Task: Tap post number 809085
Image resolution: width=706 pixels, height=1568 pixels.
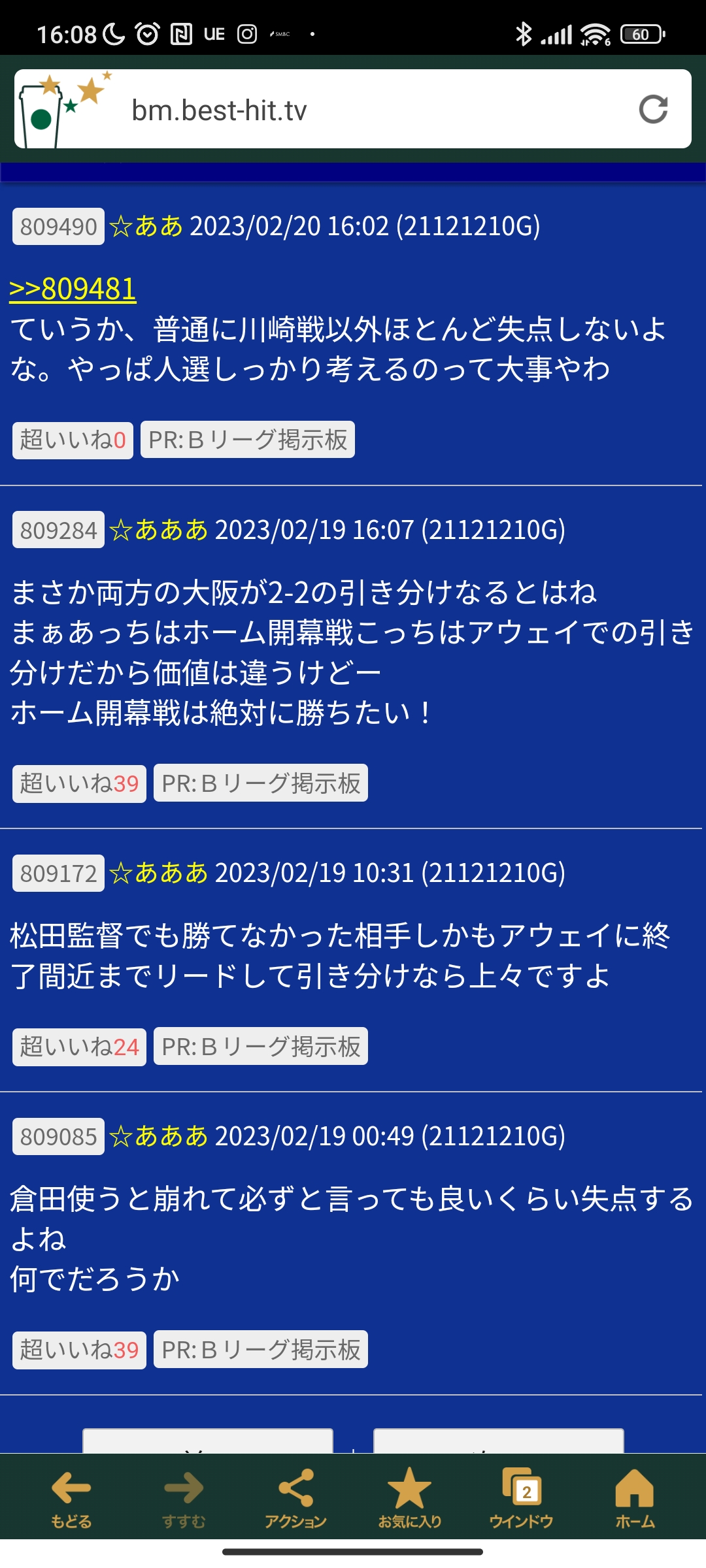Action: (x=58, y=1137)
